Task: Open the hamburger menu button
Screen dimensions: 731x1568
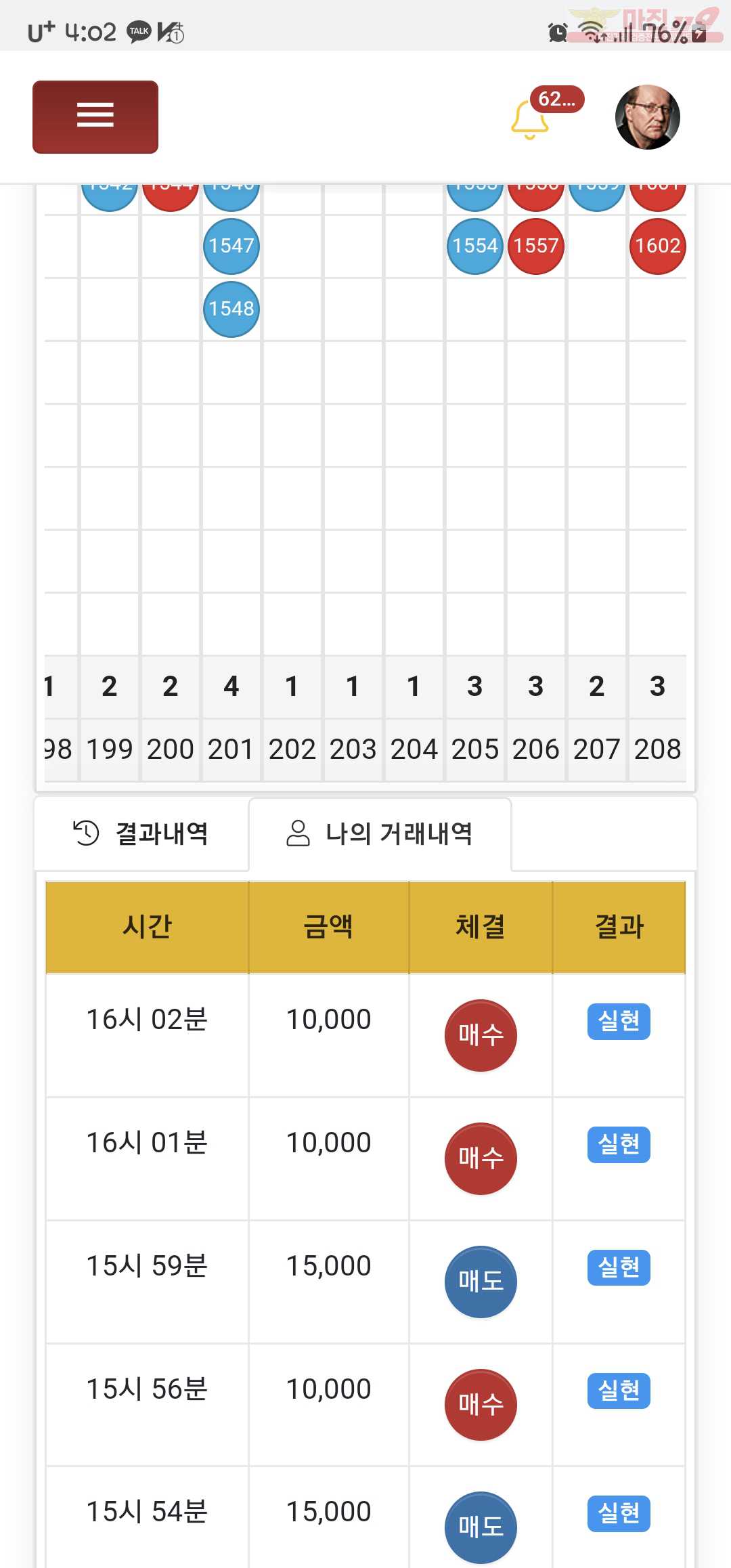Action: click(95, 116)
